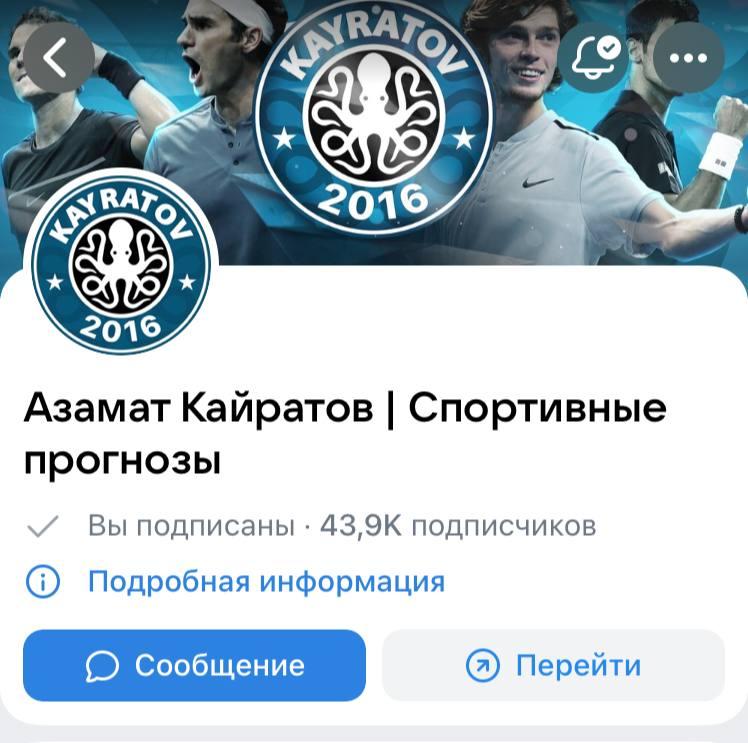Open the three-dot overflow menu
The height and width of the screenshot is (743, 748).
(x=688, y=59)
